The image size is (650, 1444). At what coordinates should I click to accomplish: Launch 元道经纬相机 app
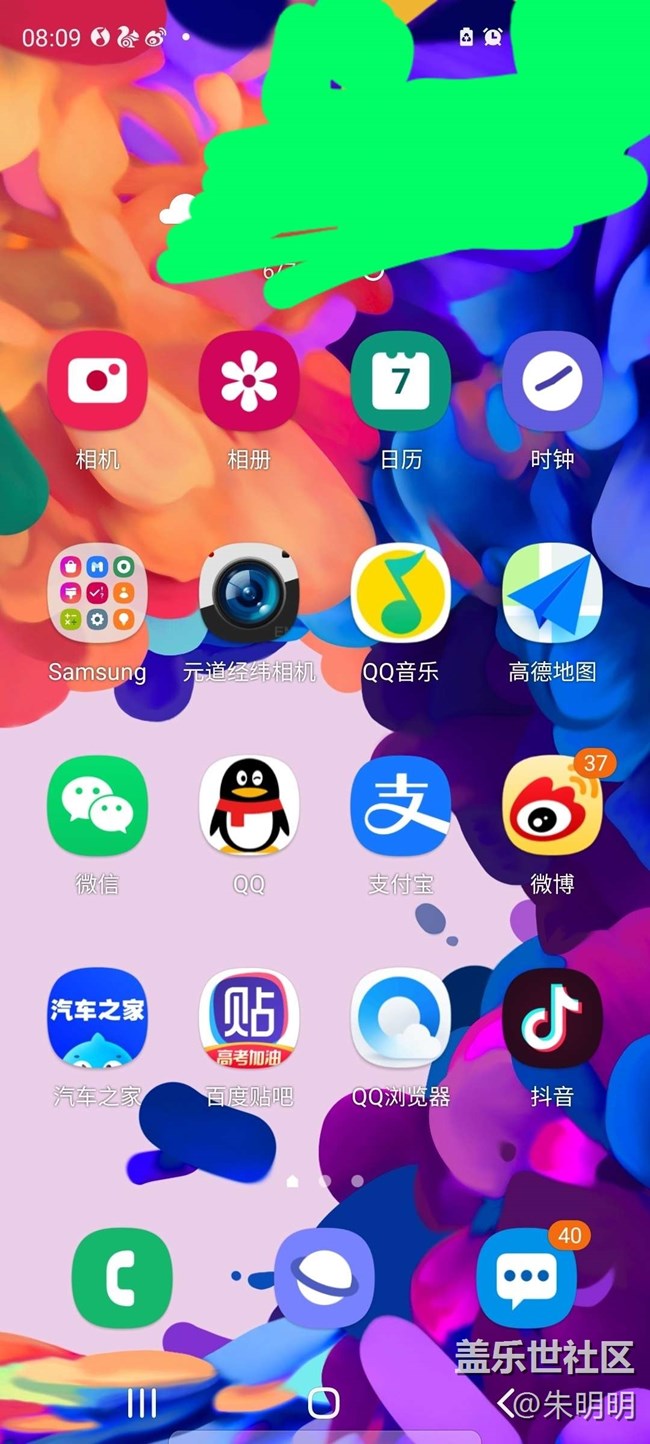249,593
